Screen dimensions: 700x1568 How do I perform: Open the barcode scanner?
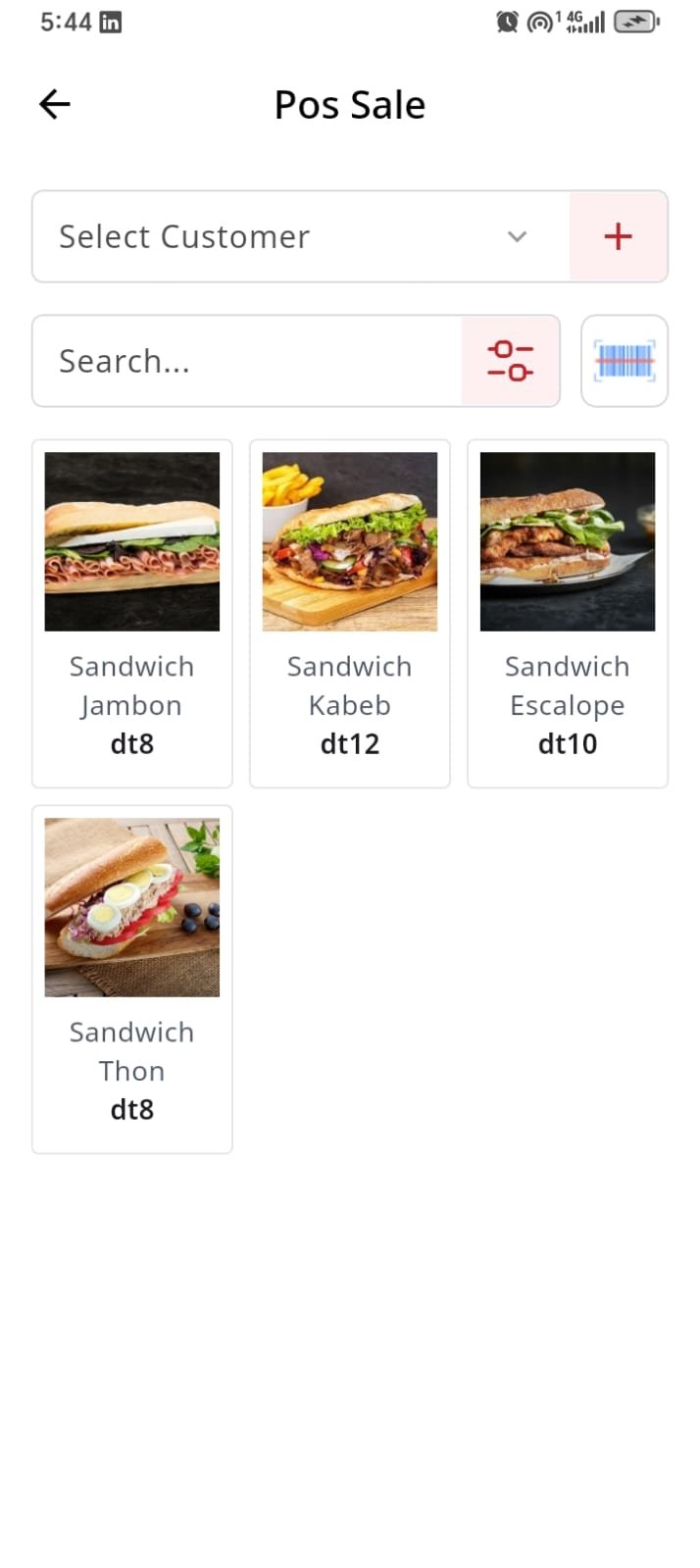click(625, 361)
